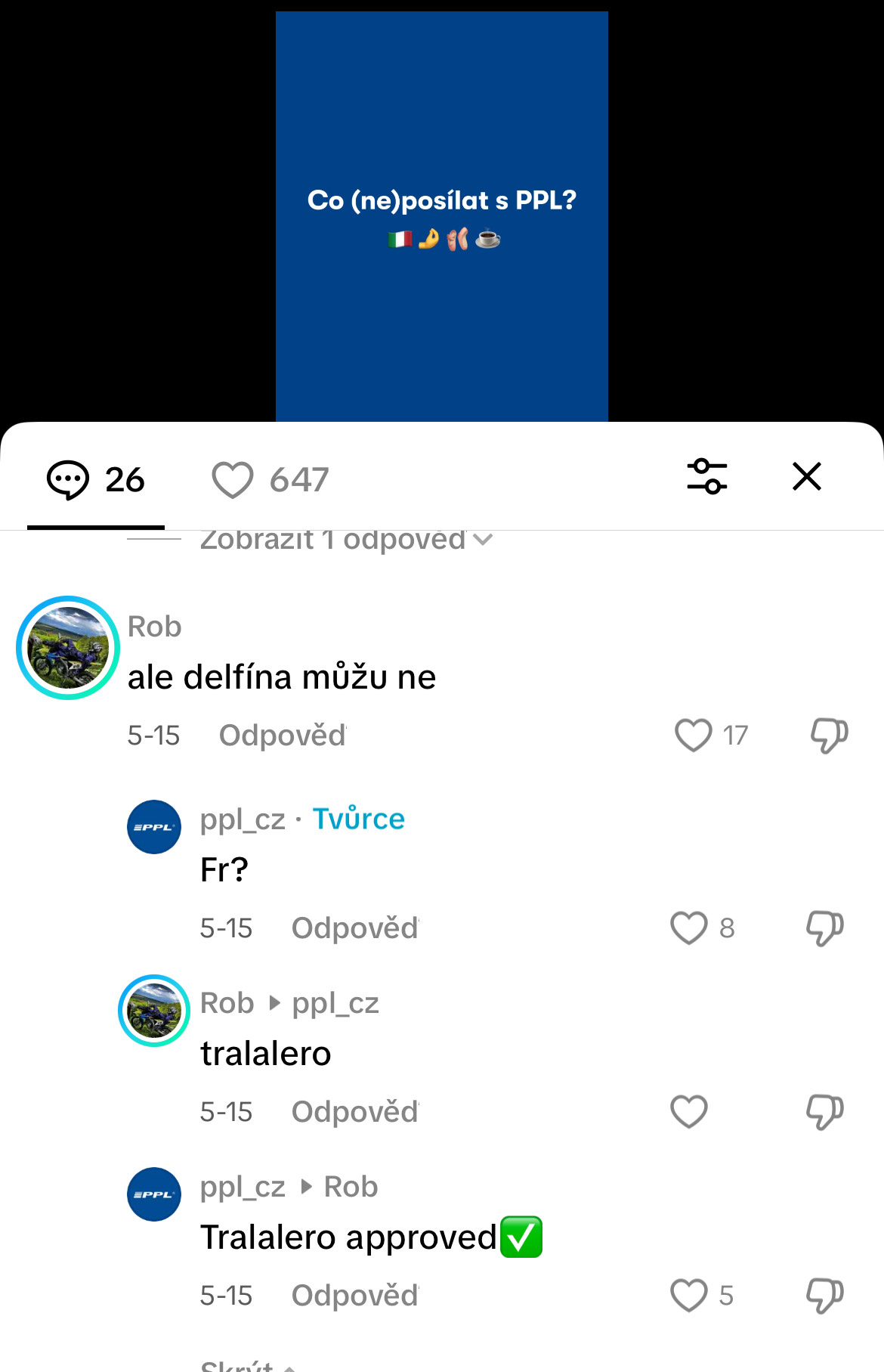Reply to 'Tralalero approved' comment
Image resolution: width=884 pixels, height=1372 pixels.
coord(354,1296)
